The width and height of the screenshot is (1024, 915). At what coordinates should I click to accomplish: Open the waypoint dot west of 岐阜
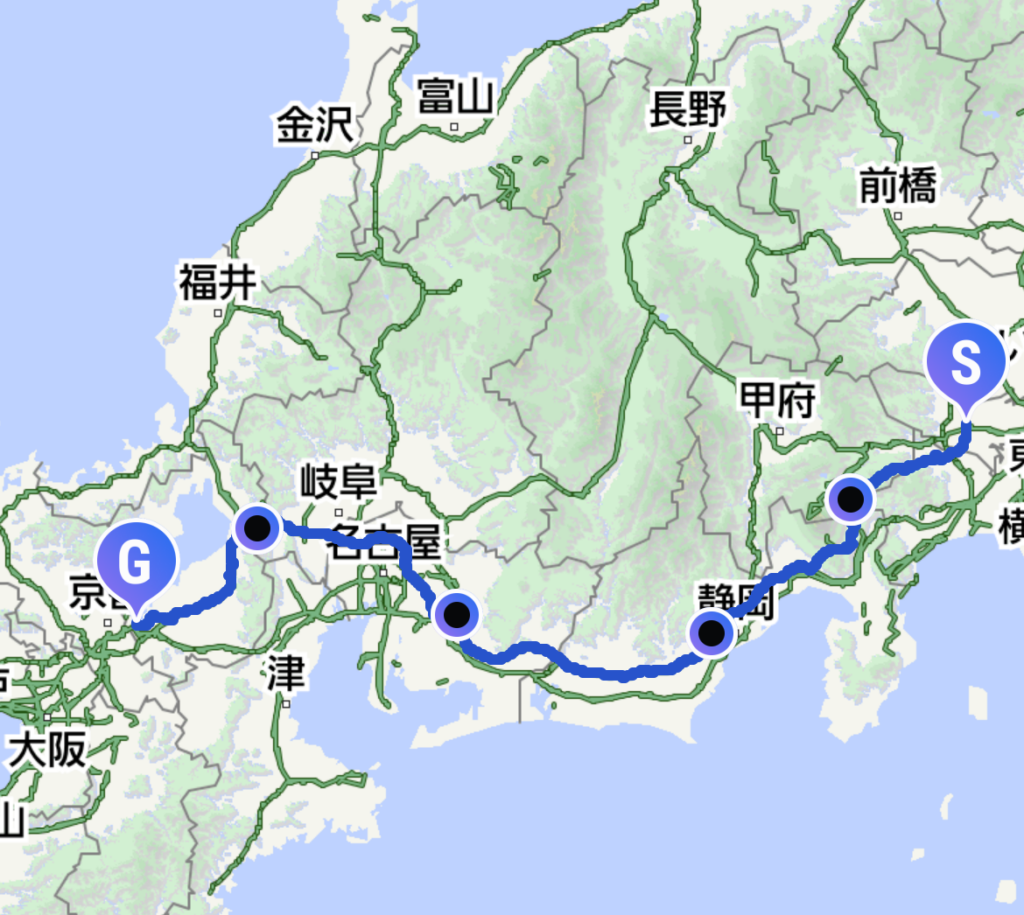(x=257, y=529)
